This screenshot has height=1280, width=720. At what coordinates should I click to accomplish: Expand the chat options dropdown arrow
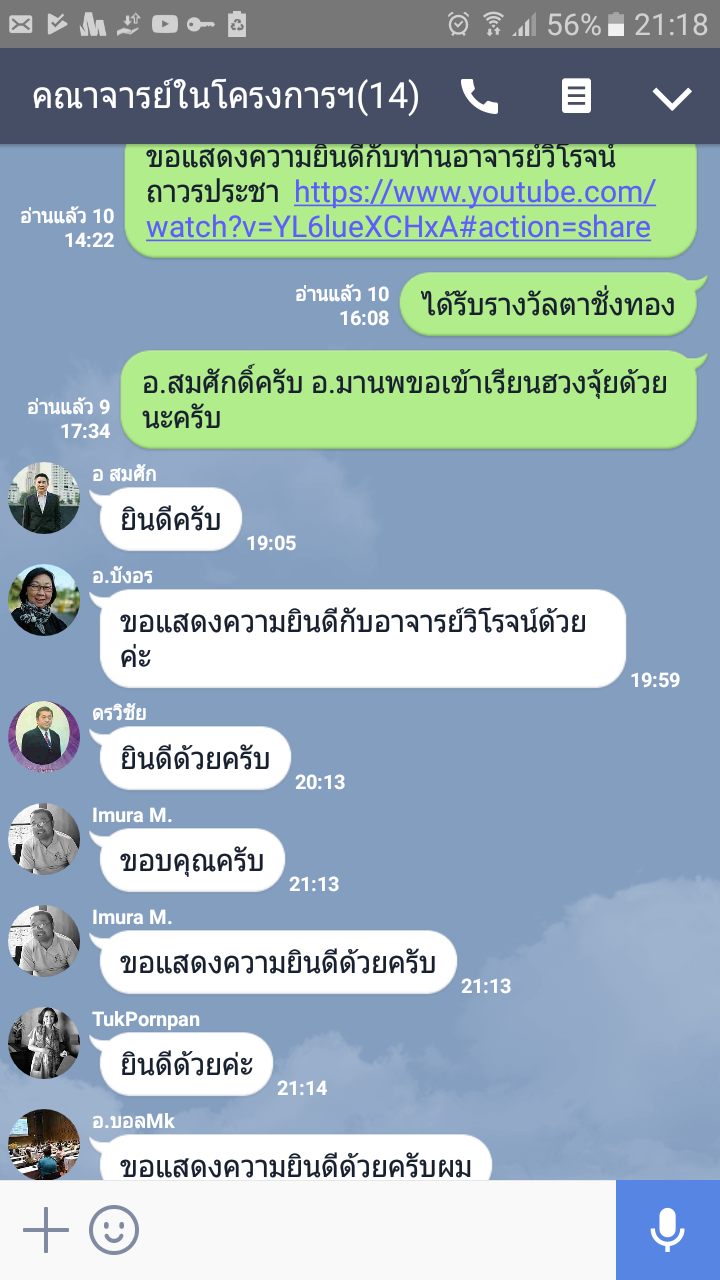coord(671,97)
